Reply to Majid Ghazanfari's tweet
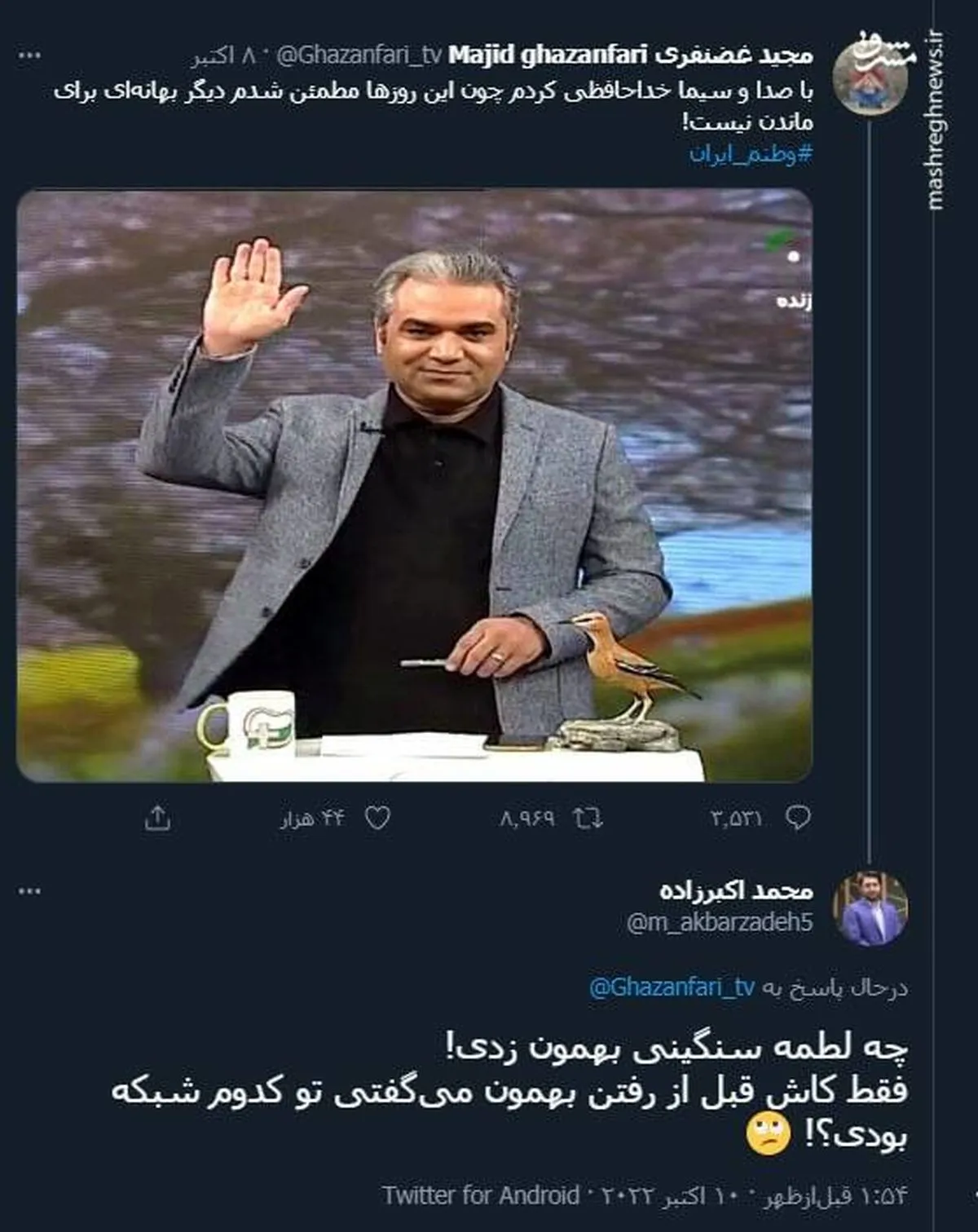The width and height of the screenshot is (978, 1232). (x=797, y=818)
